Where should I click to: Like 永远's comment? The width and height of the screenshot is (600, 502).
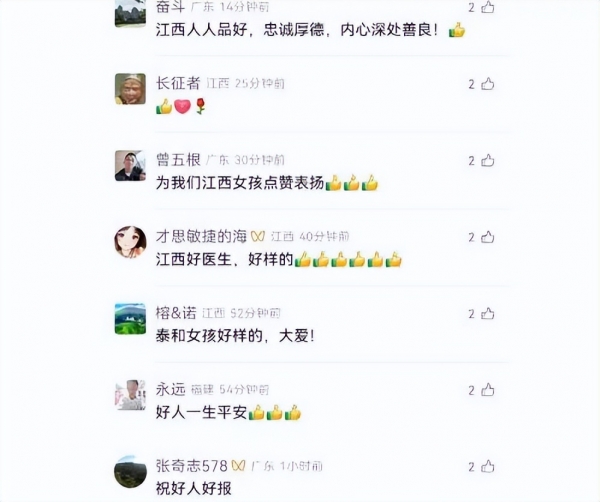point(488,391)
